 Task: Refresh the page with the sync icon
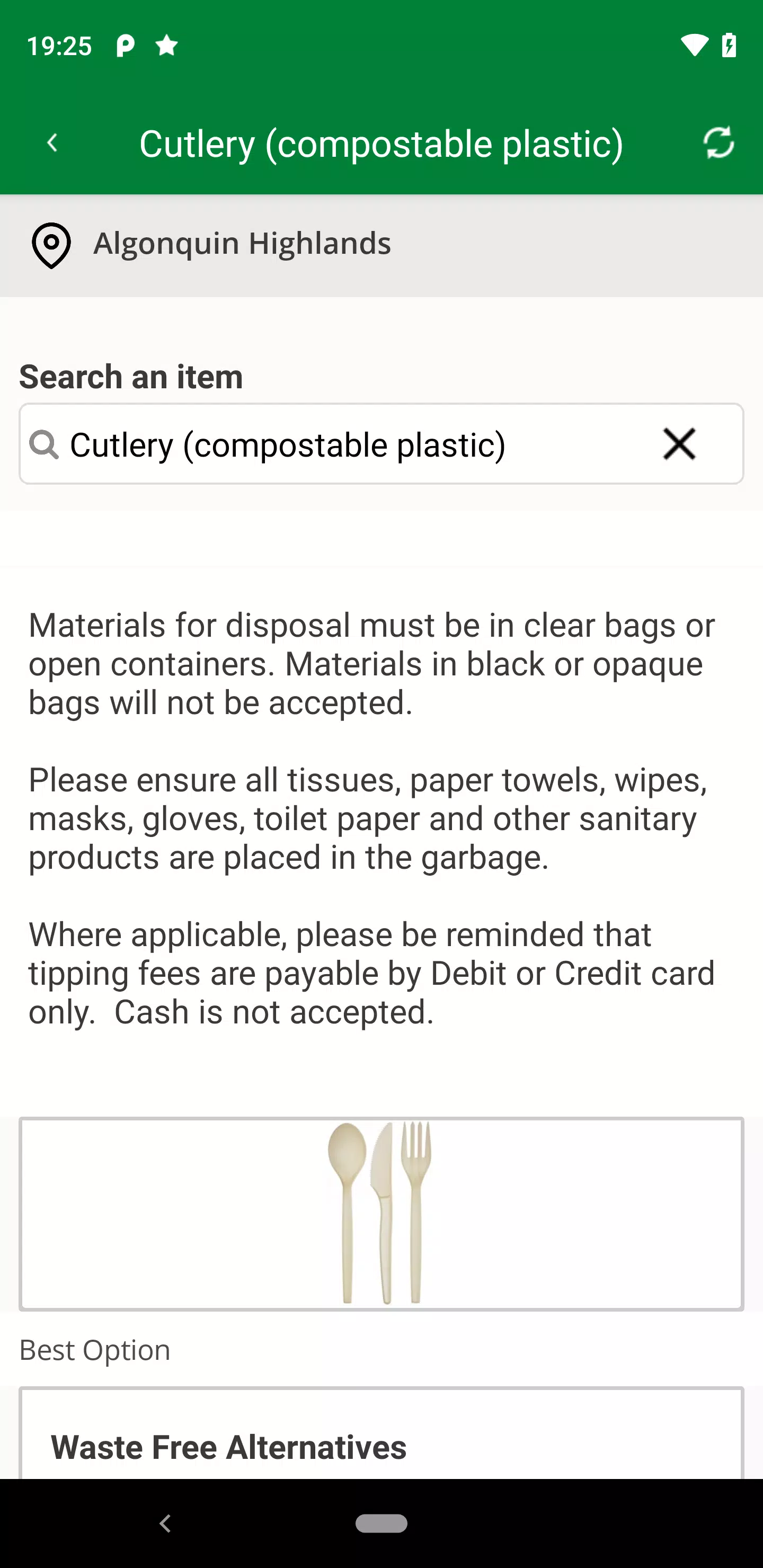(718, 143)
